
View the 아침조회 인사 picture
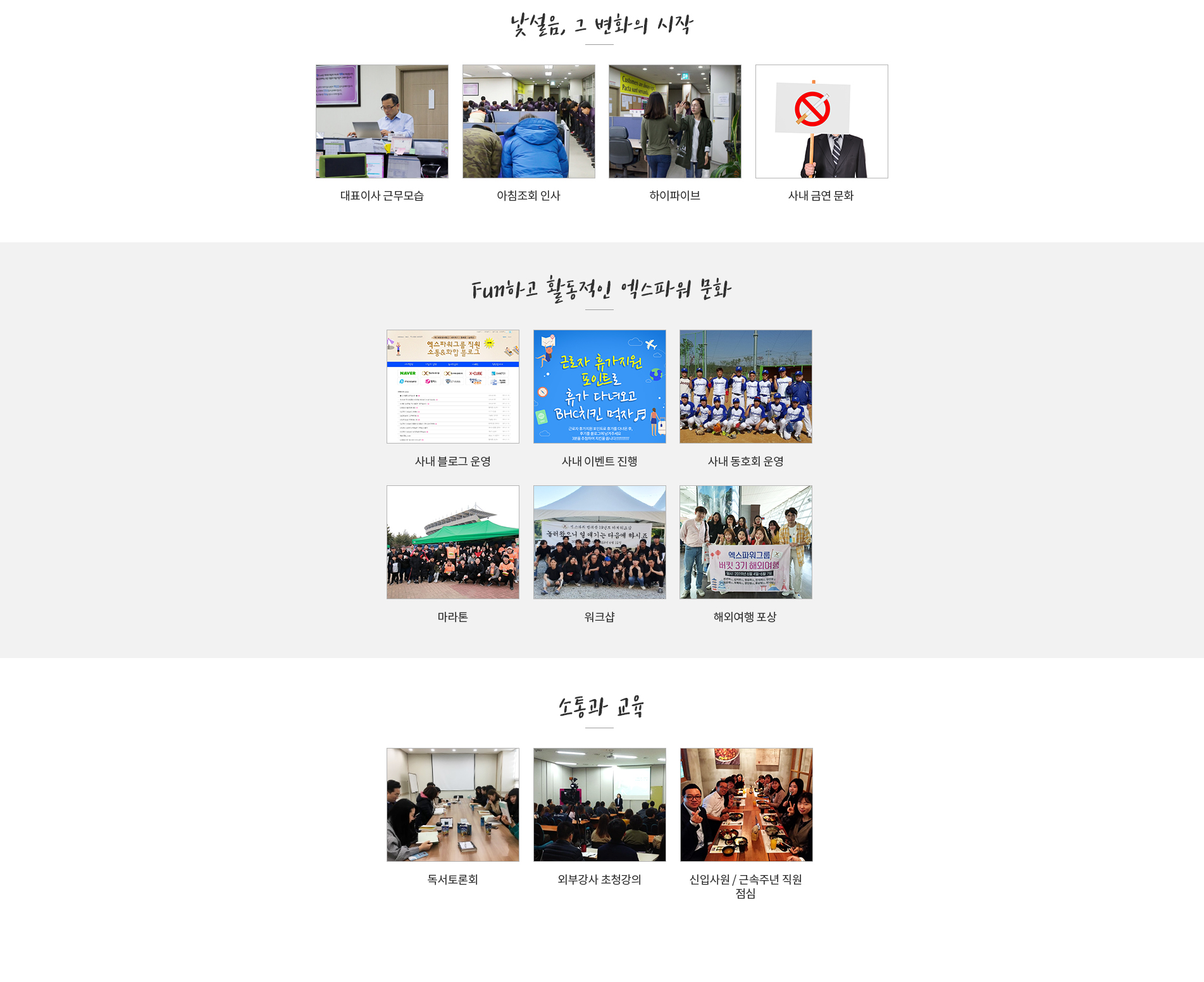tap(528, 121)
